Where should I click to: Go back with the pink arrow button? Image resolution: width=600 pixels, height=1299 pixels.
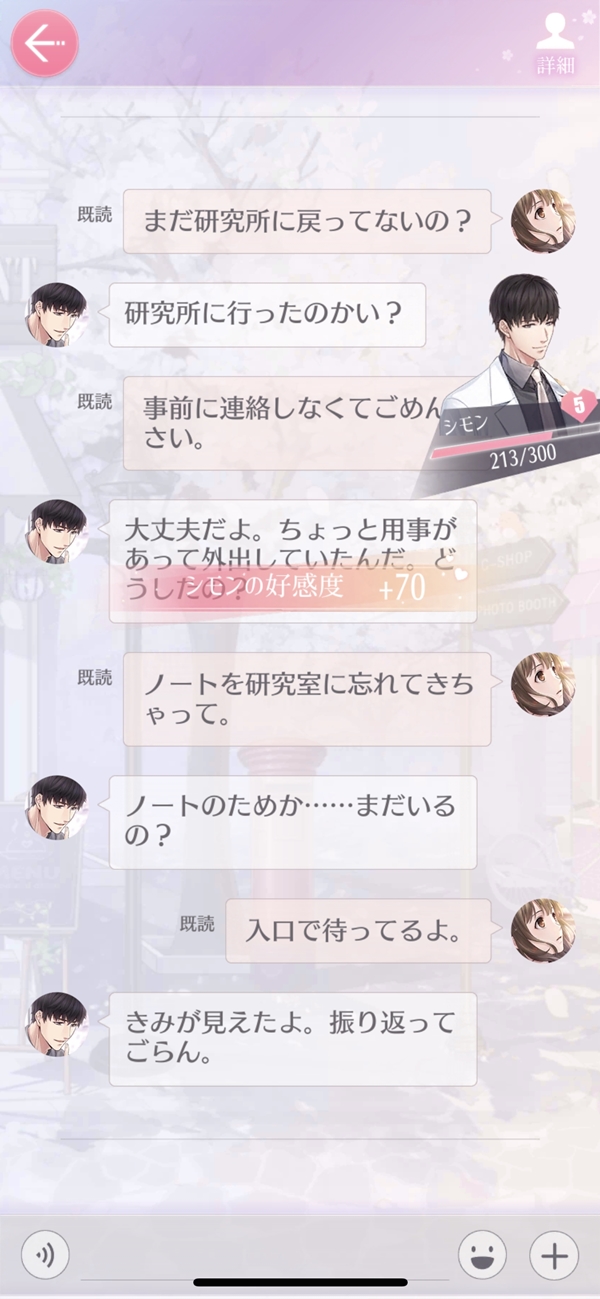(x=45, y=43)
